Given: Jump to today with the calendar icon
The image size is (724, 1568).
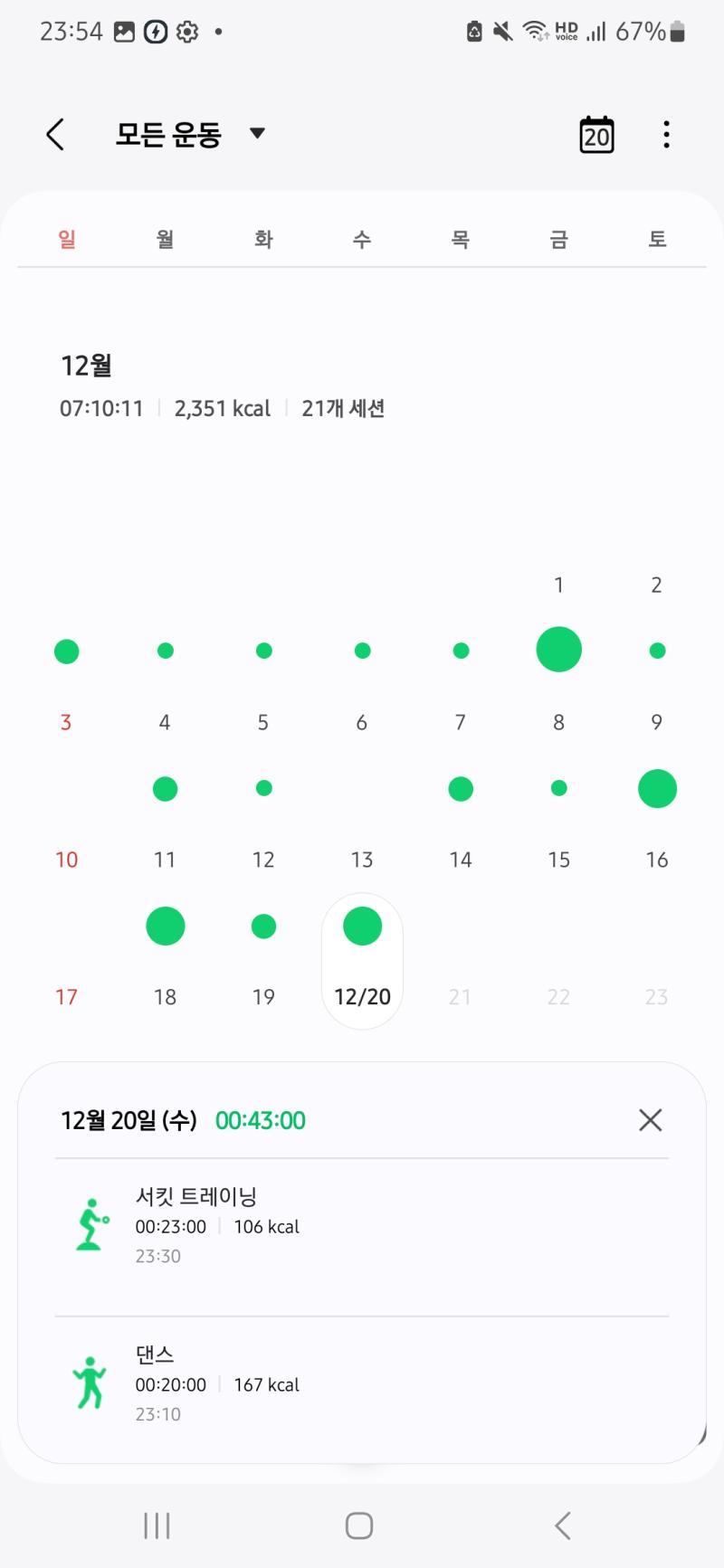Looking at the screenshot, I should tap(596, 135).
